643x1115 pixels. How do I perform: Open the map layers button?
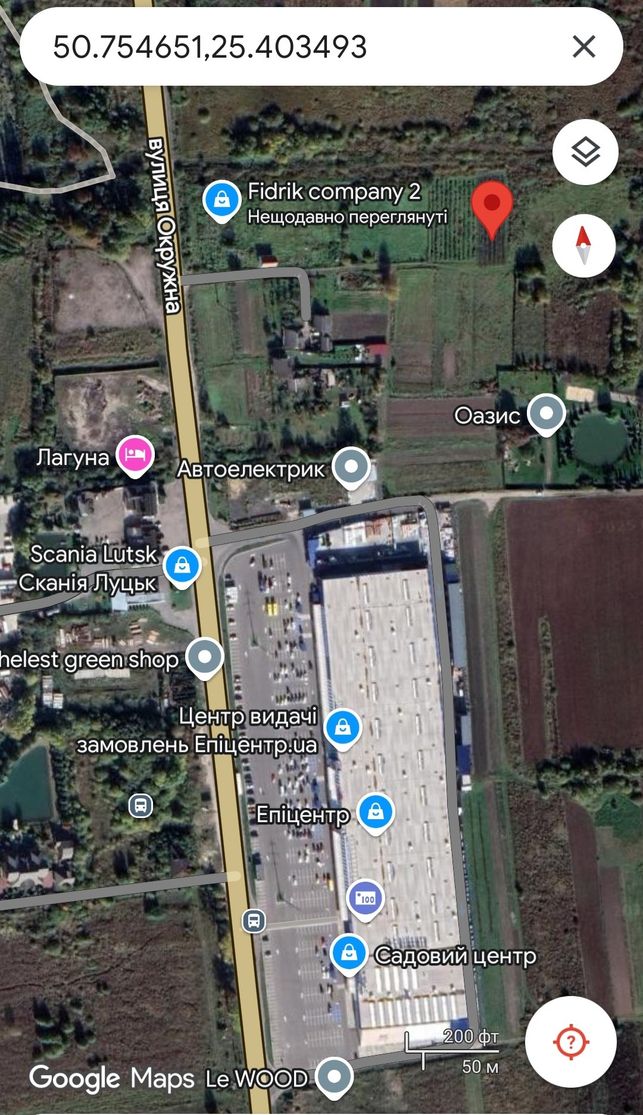tap(585, 152)
